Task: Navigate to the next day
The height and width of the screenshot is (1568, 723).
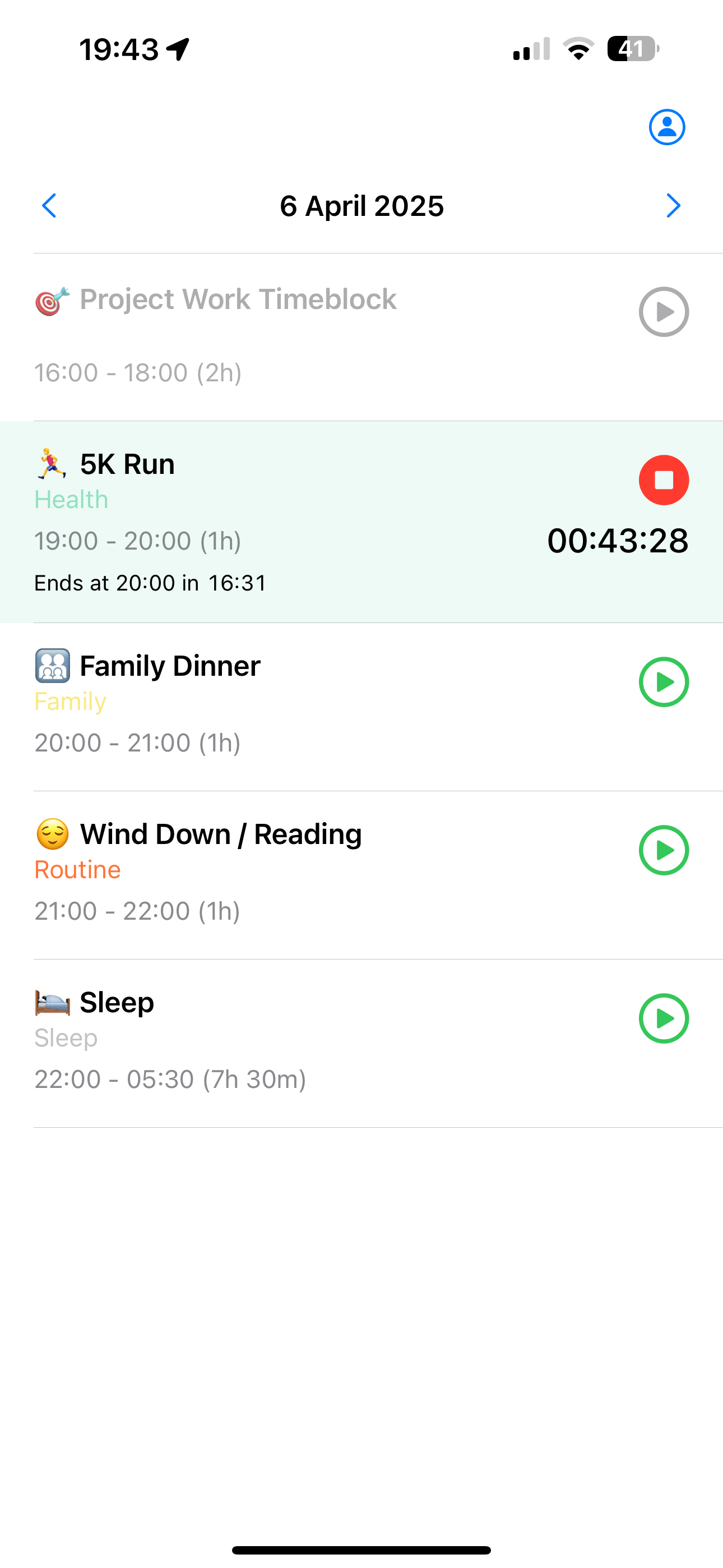Action: 673,206
